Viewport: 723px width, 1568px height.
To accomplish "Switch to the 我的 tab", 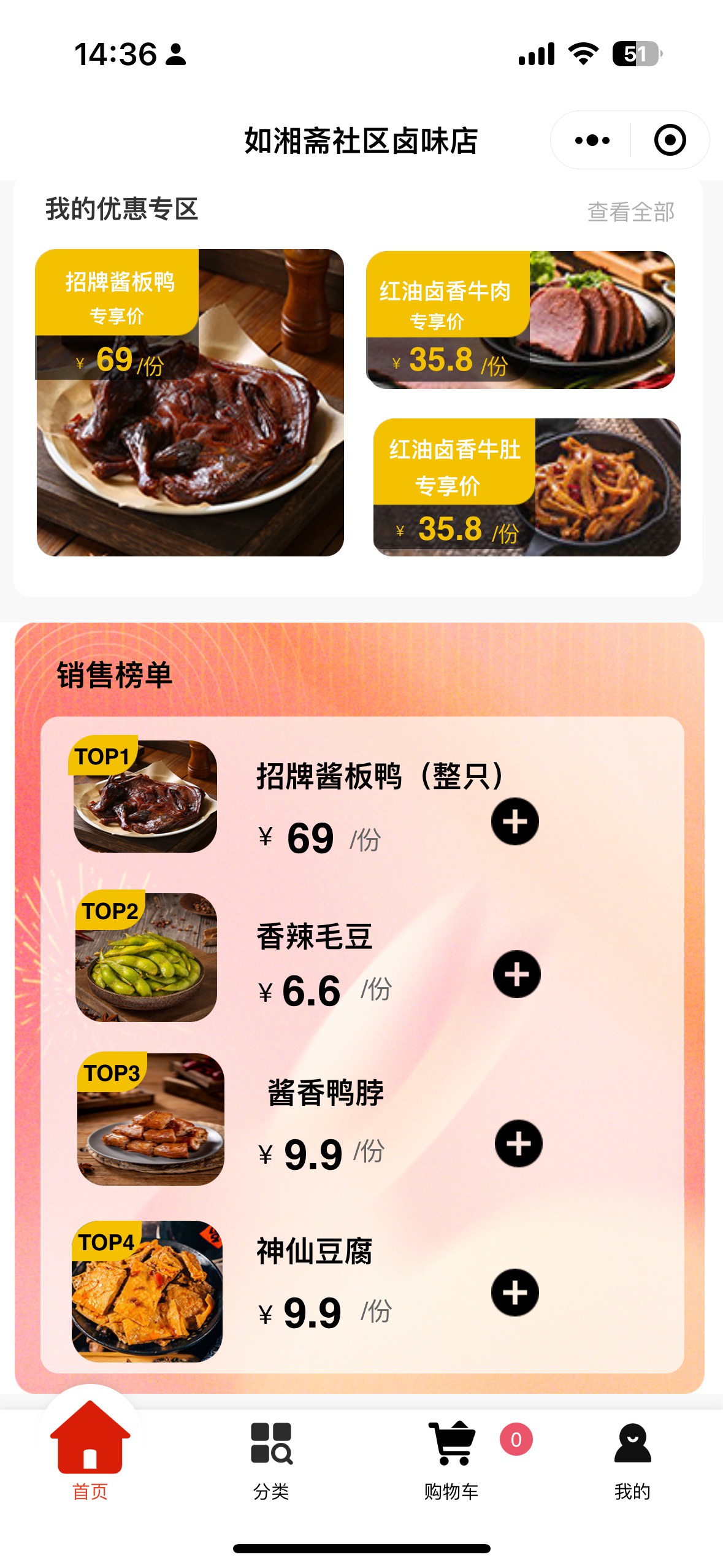I will [x=632, y=1459].
